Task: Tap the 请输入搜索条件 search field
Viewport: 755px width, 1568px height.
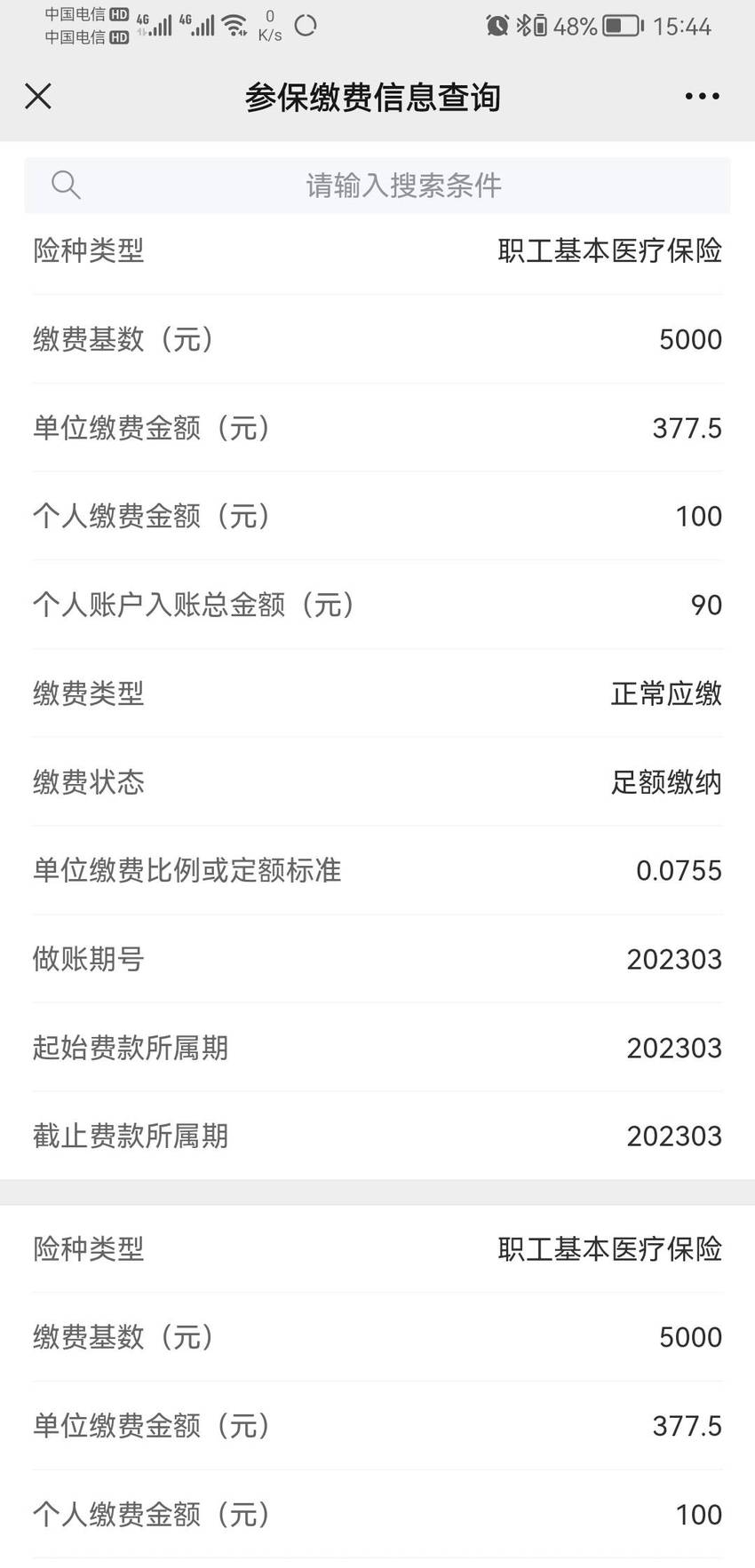Action: 377,185
